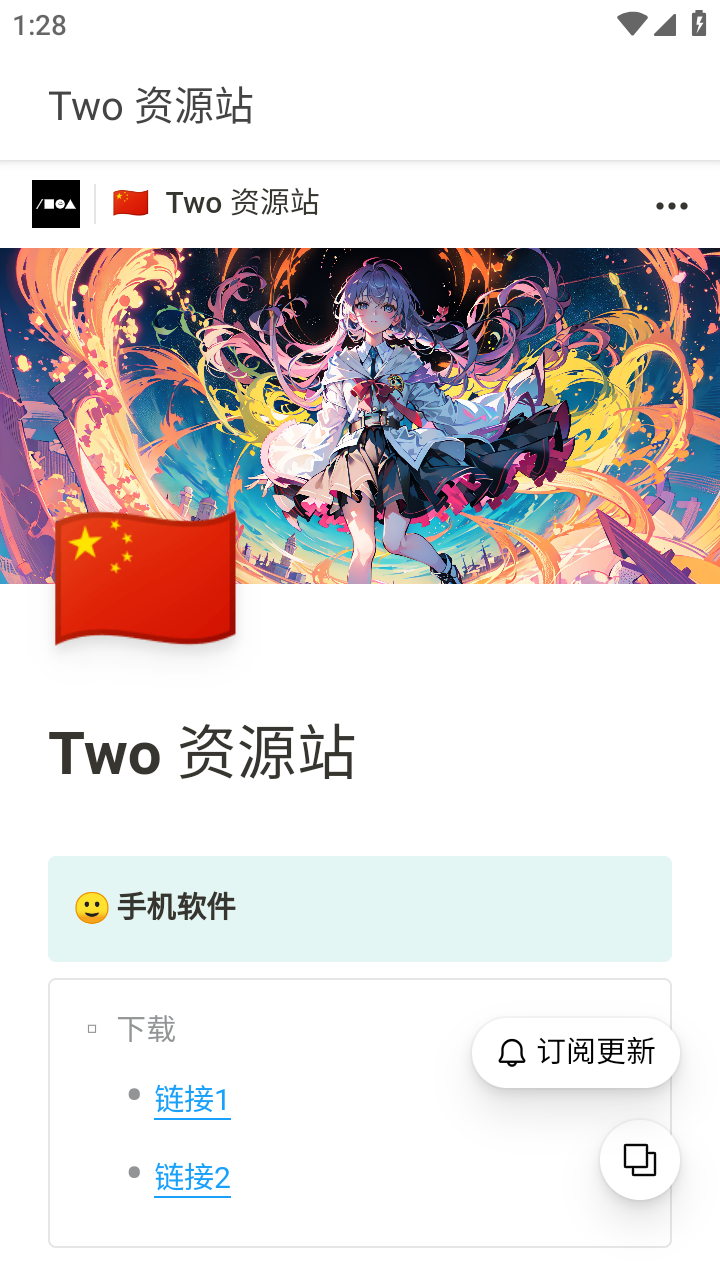Open the 链接1 download link
720x1280 pixels.
[192, 1099]
